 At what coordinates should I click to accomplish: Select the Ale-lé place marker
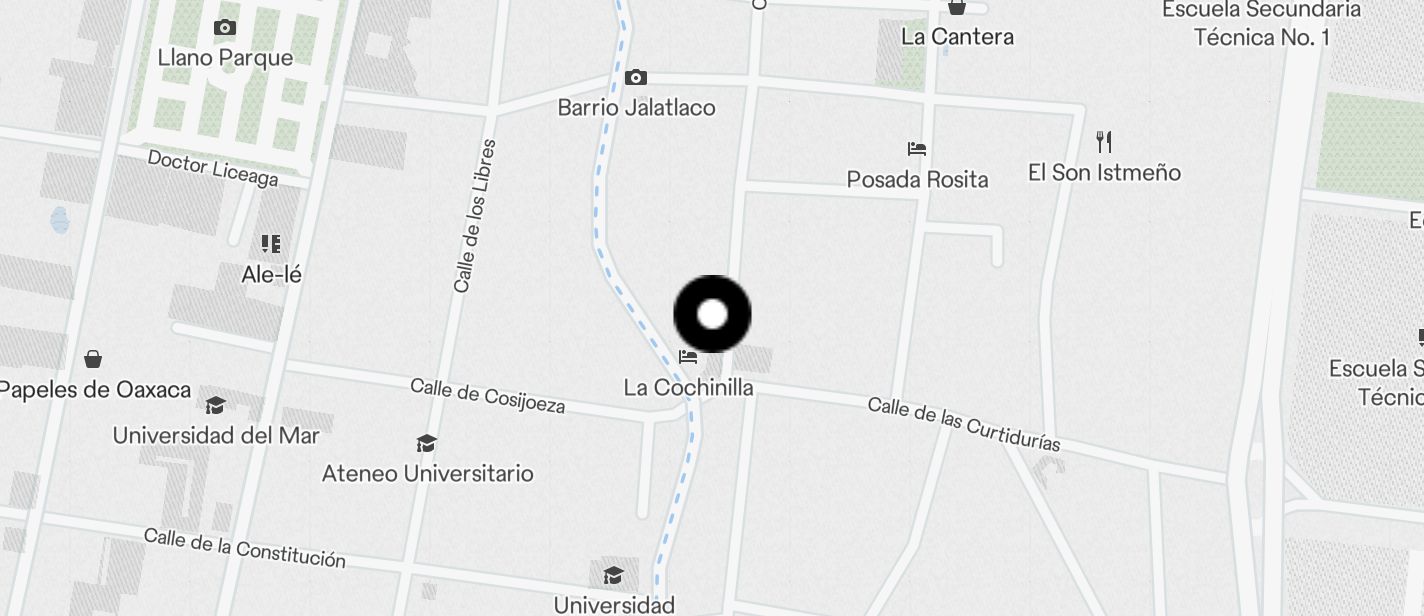(270, 243)
